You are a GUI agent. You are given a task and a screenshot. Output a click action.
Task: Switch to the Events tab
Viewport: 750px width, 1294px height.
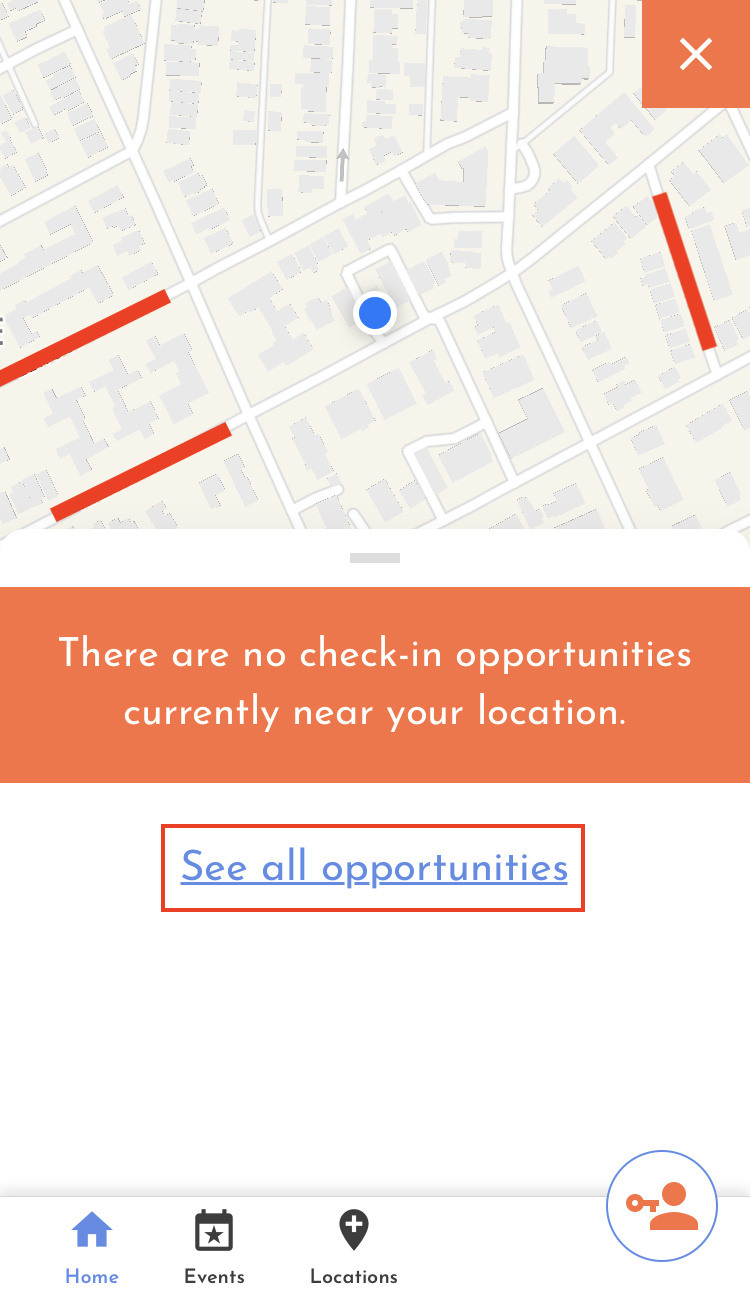(x=214, y=1246)
